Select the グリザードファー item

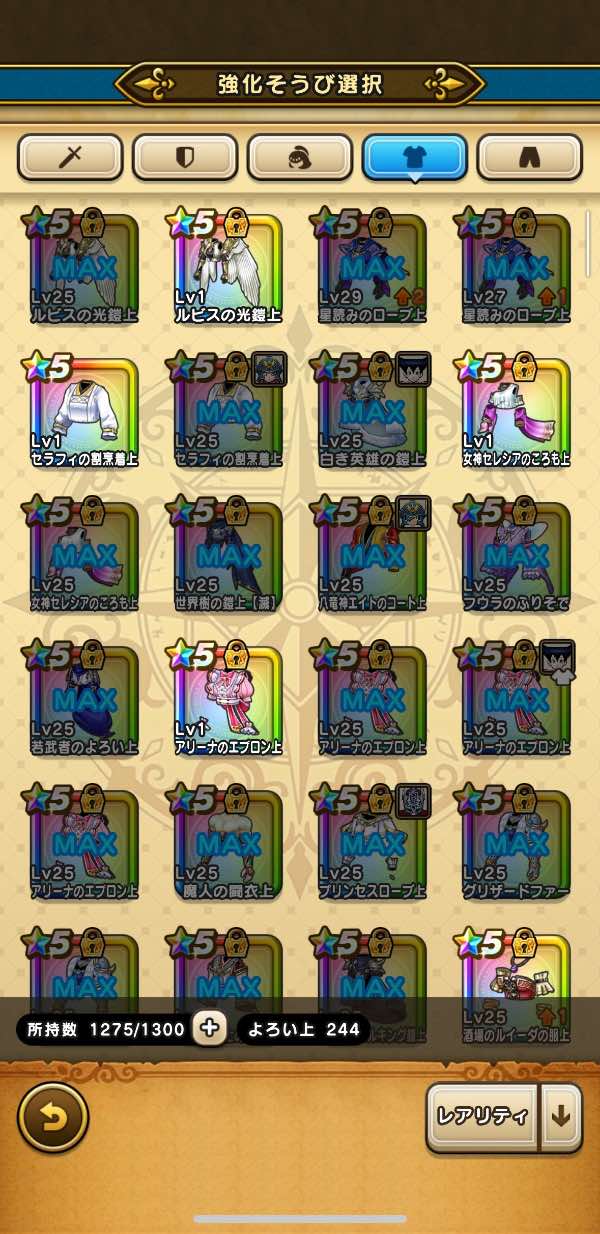(x=516, y=843)
